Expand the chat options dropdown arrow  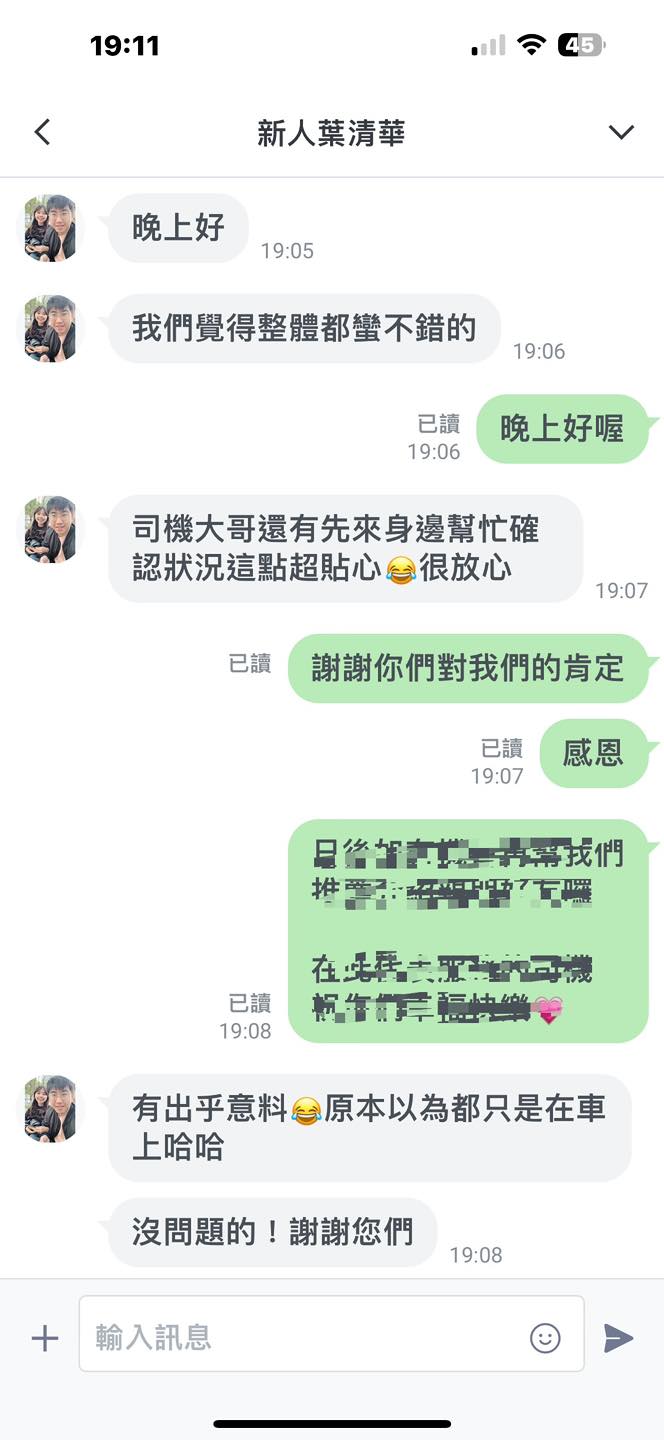pos(621,132)
